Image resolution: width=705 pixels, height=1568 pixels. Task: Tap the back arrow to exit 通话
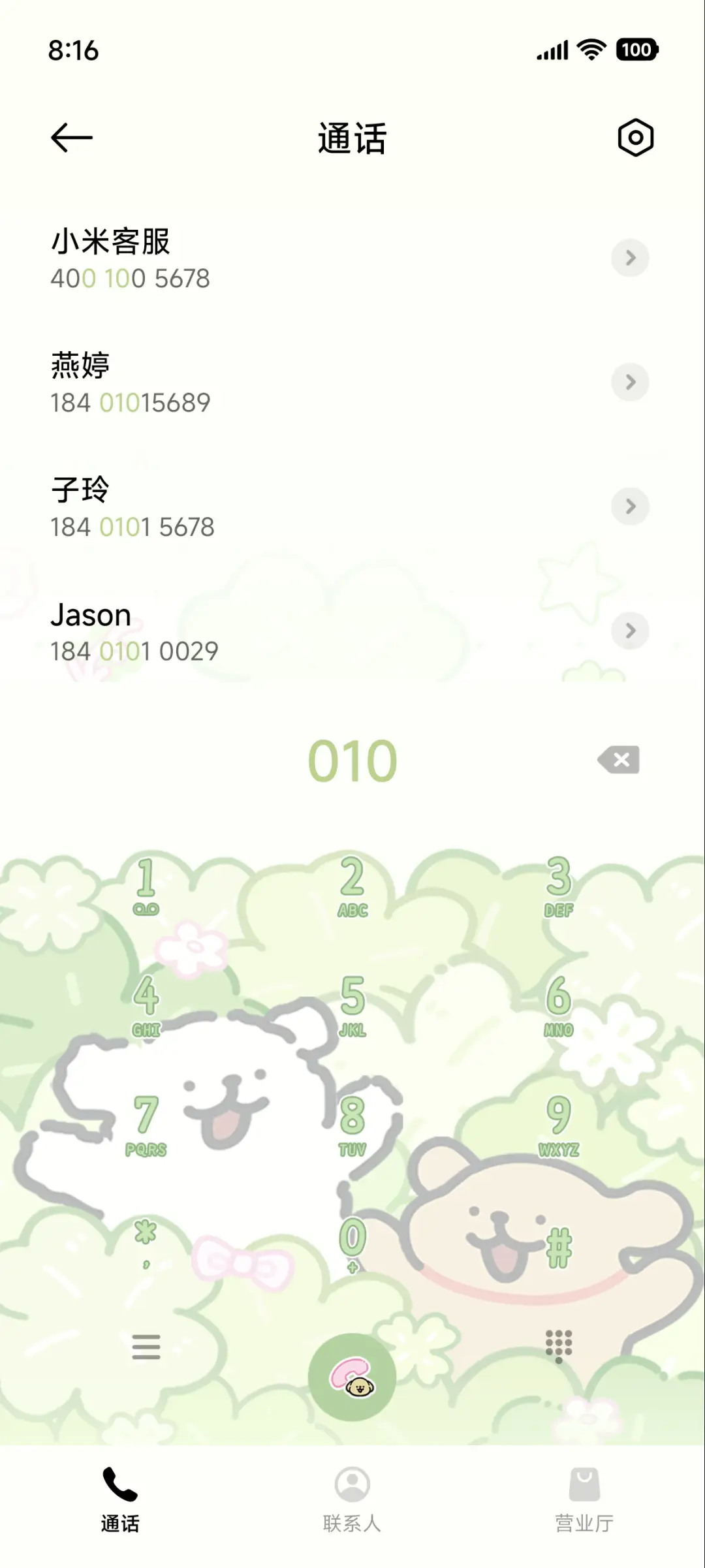point(70,138)
